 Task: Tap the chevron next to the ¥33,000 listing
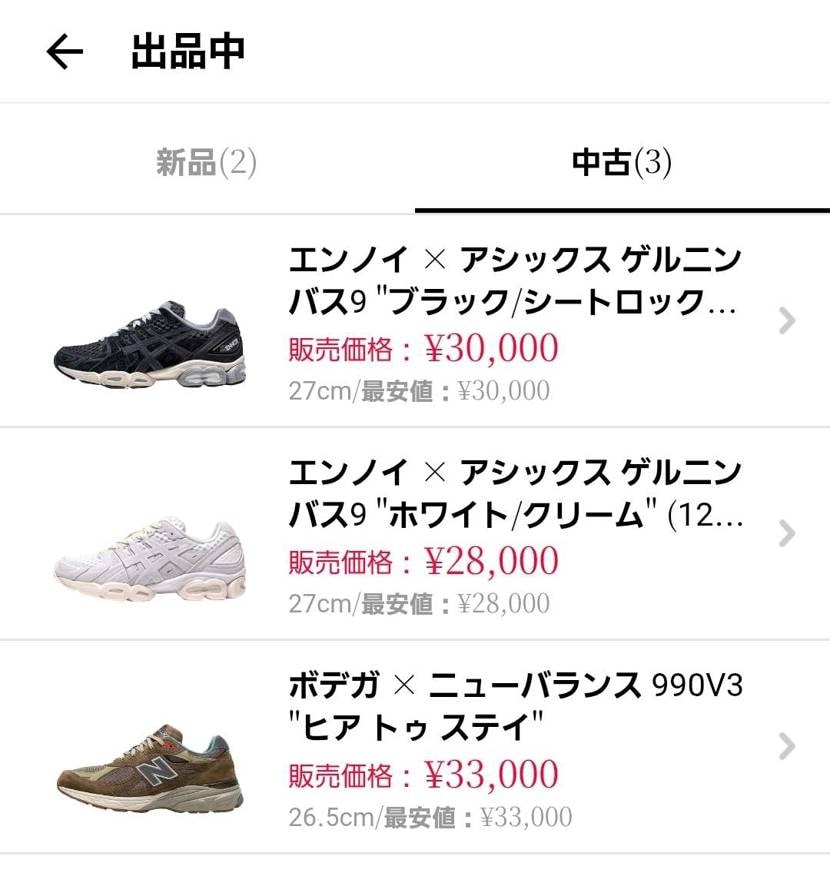789,745
